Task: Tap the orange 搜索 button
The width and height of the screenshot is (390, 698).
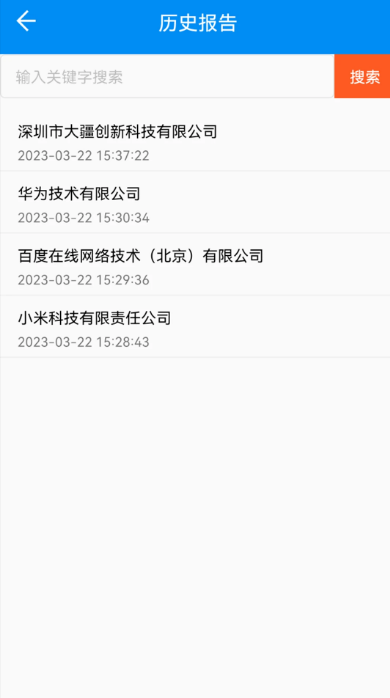Action: [x=362, y=77]
